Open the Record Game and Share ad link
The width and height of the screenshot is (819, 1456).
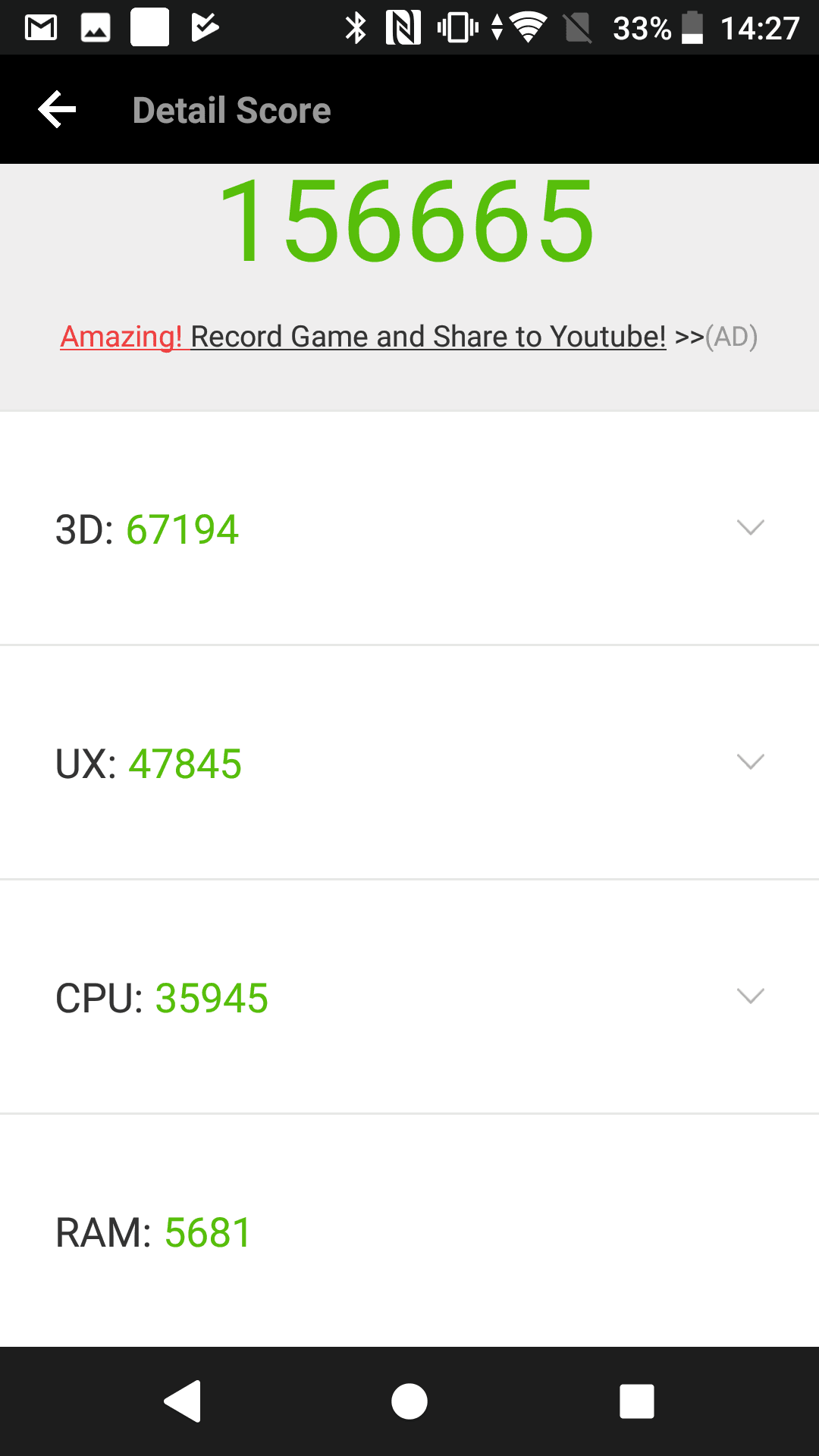409,337
